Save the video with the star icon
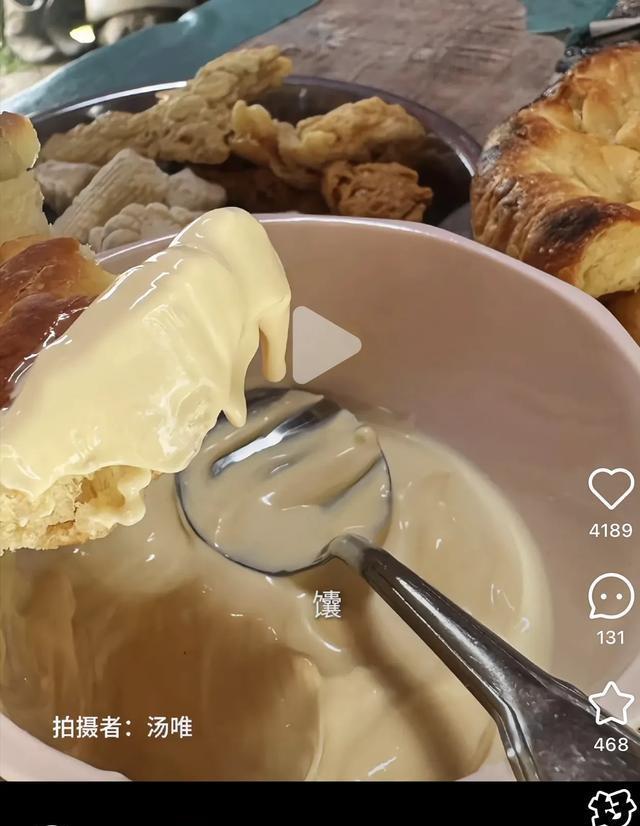The width and height of the screenshot is (640, 826). coord(610,704)
